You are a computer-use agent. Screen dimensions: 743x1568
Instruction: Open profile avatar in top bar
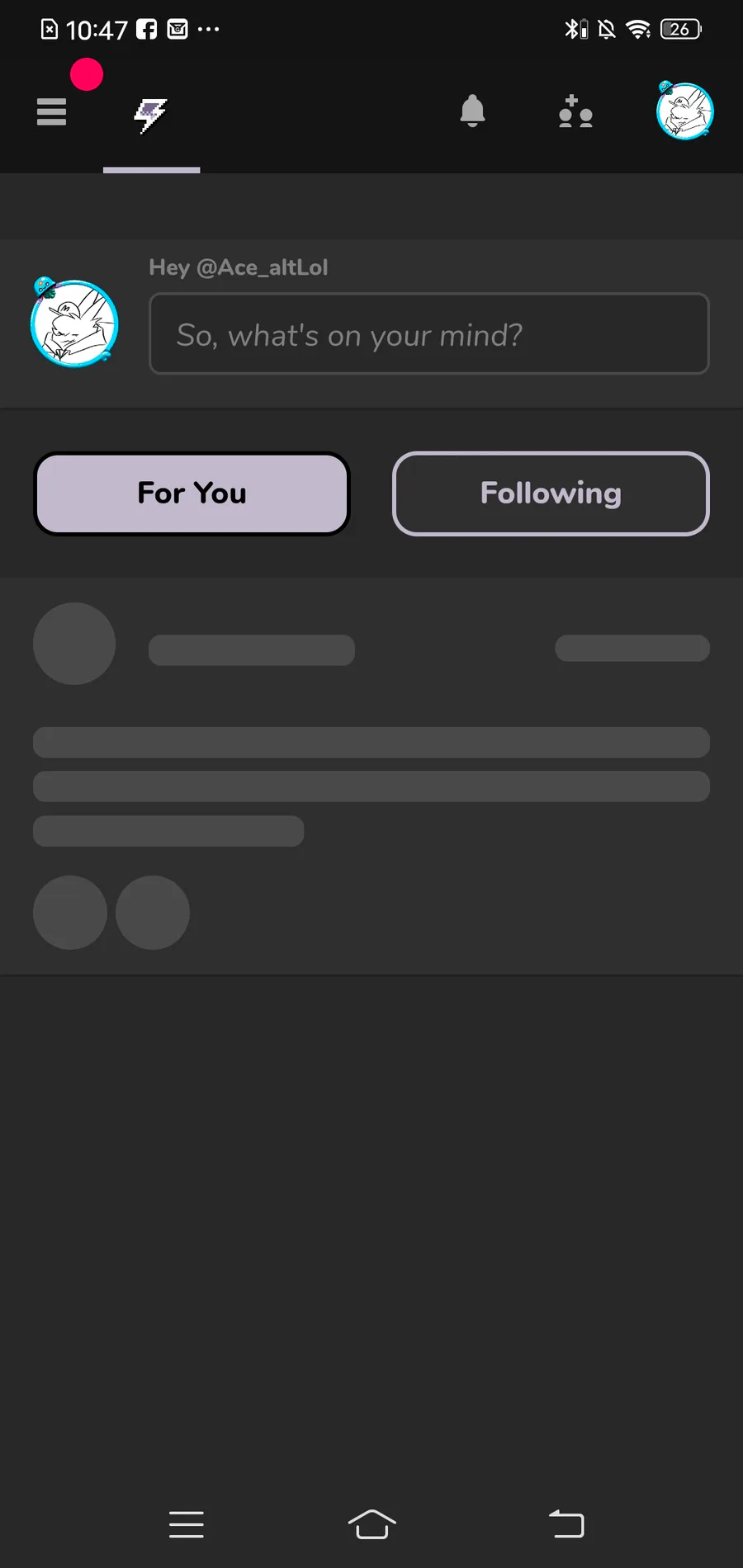(684, 111)
